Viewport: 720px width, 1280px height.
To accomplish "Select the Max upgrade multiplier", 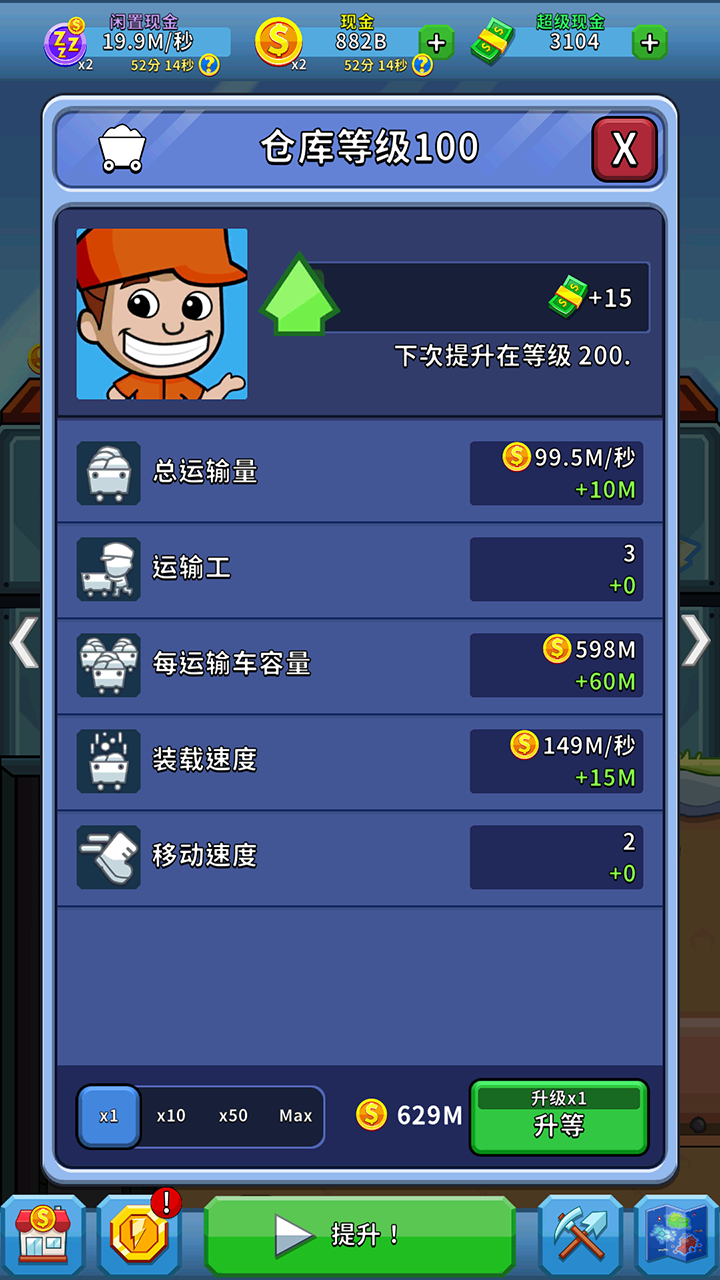I will tap(295, 1116).
